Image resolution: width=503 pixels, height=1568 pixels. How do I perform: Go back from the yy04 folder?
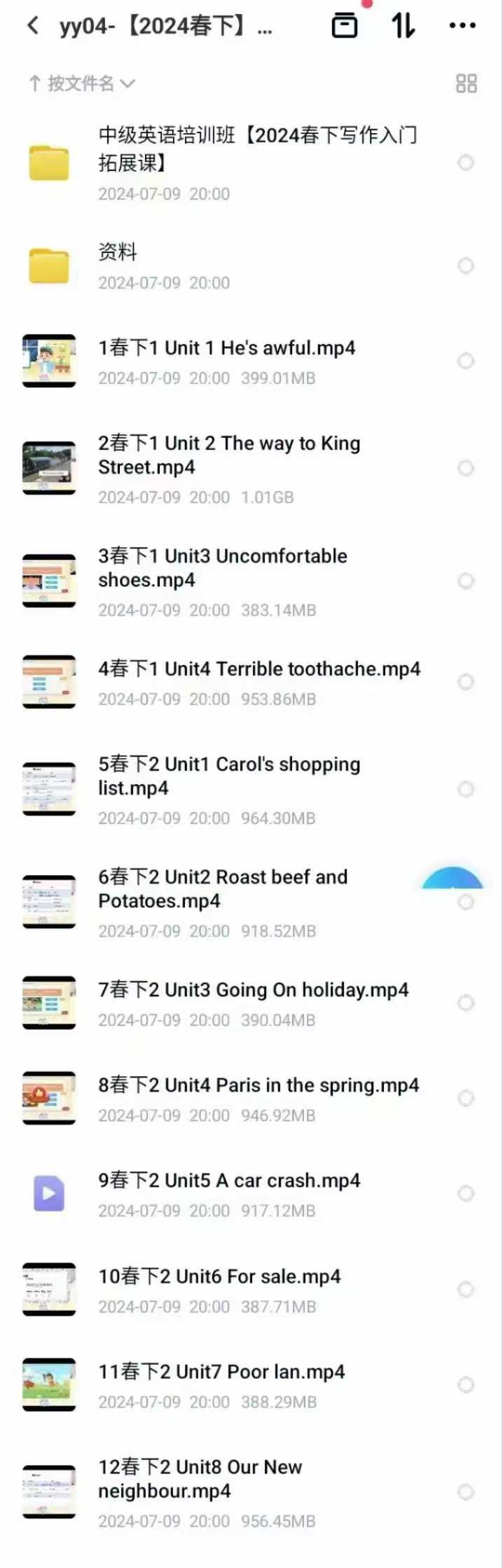(x=33, y=27)
